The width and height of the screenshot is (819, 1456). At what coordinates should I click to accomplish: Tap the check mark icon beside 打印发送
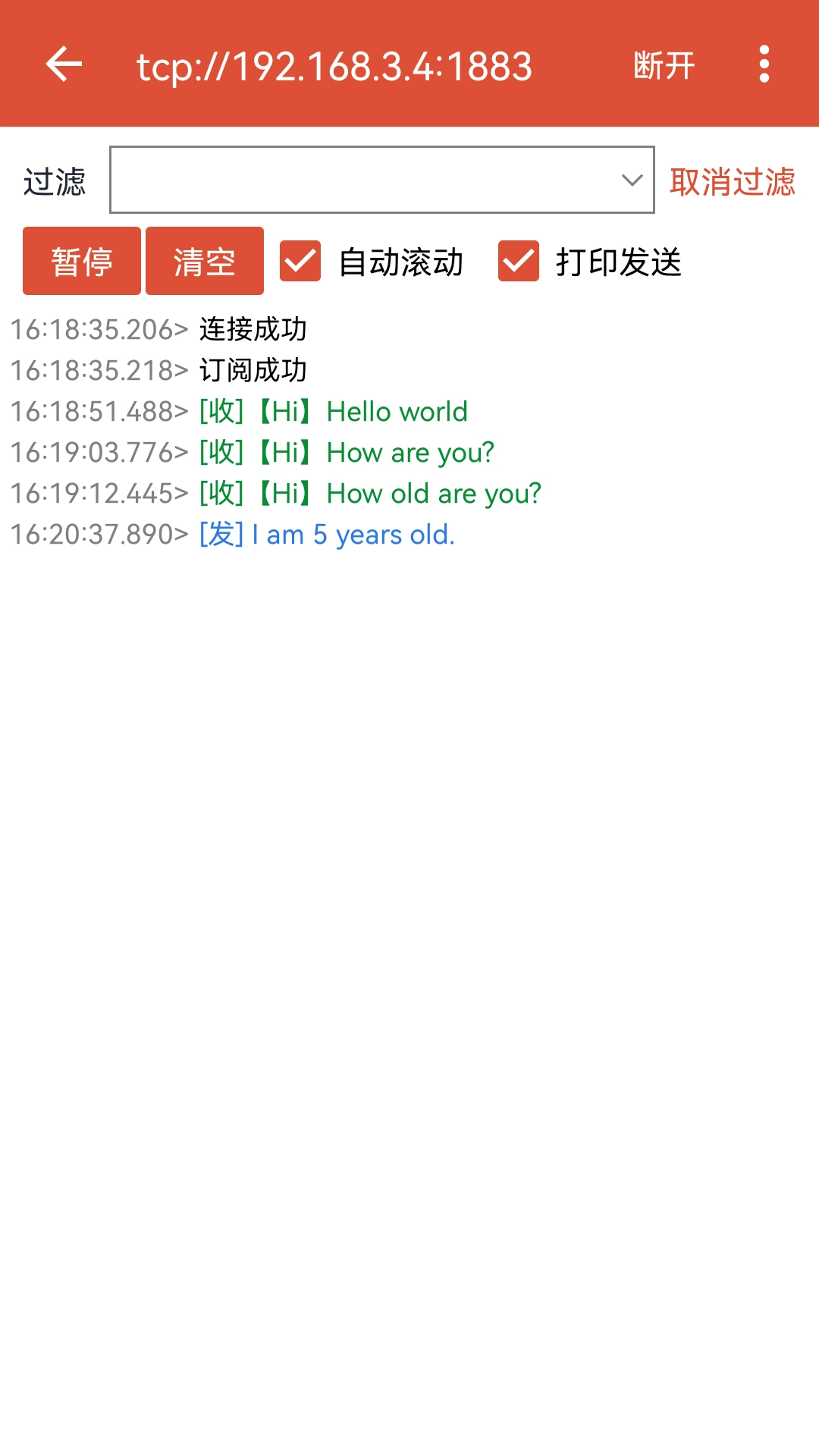point(518,262)
